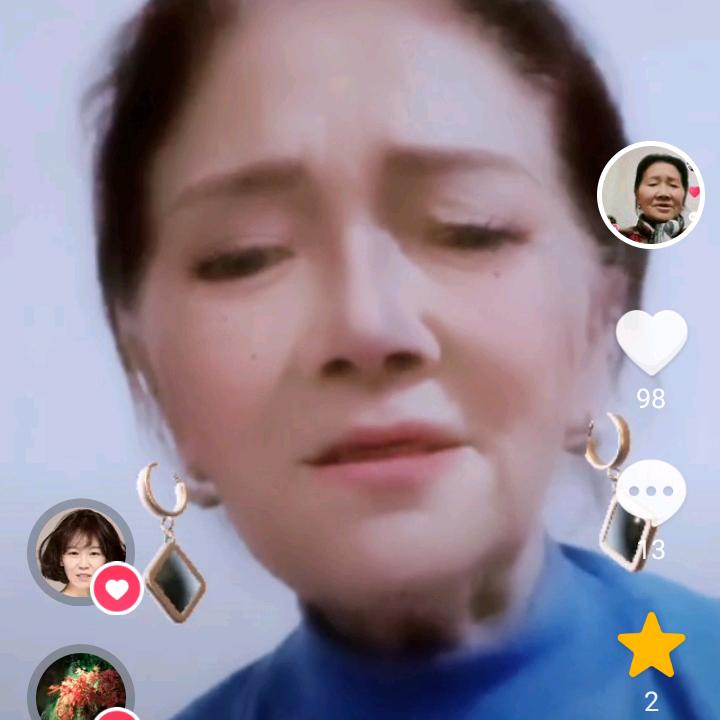The image size is (720, 720).
Task: Open the creator's profile avatar
Action: 651,195
